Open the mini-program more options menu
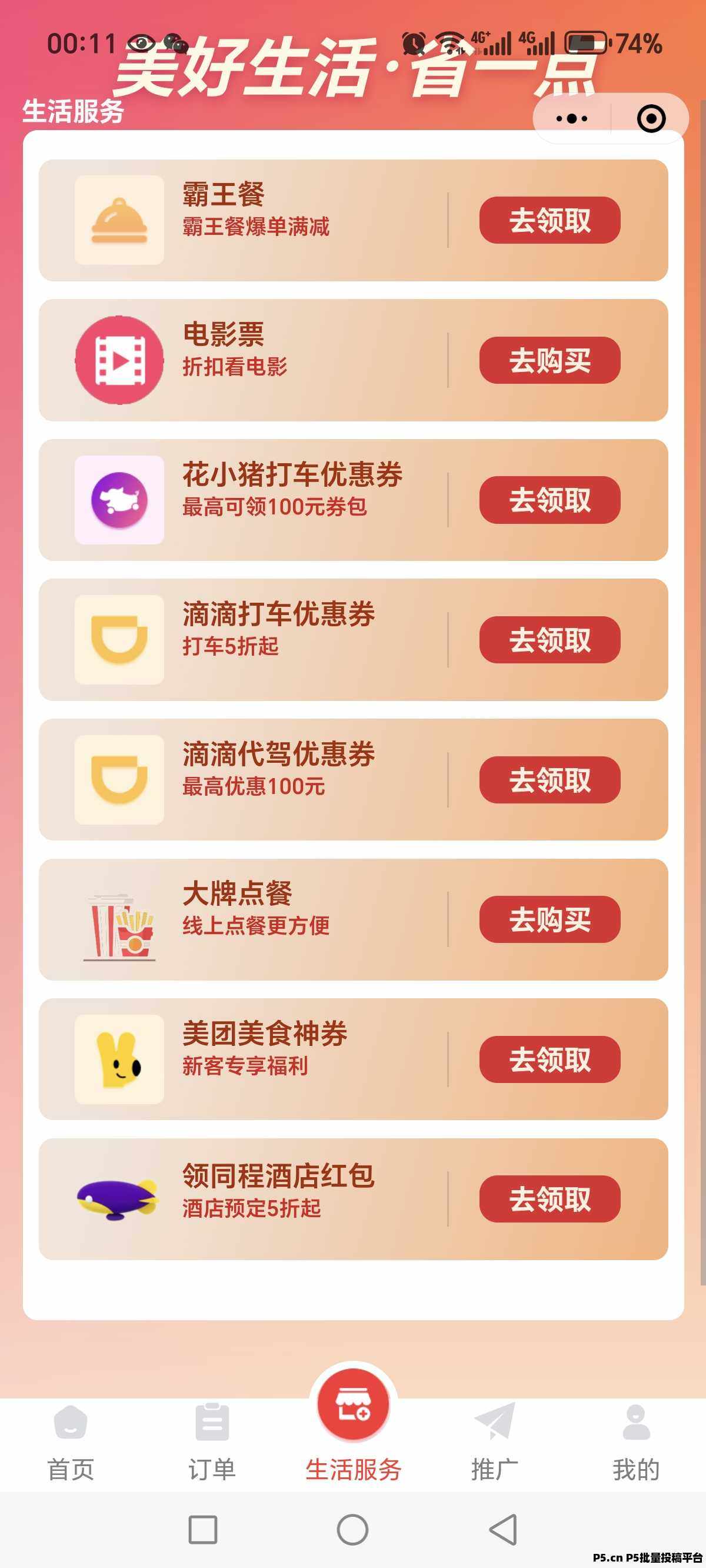The image size is (706, 1568). click(571, 119)
